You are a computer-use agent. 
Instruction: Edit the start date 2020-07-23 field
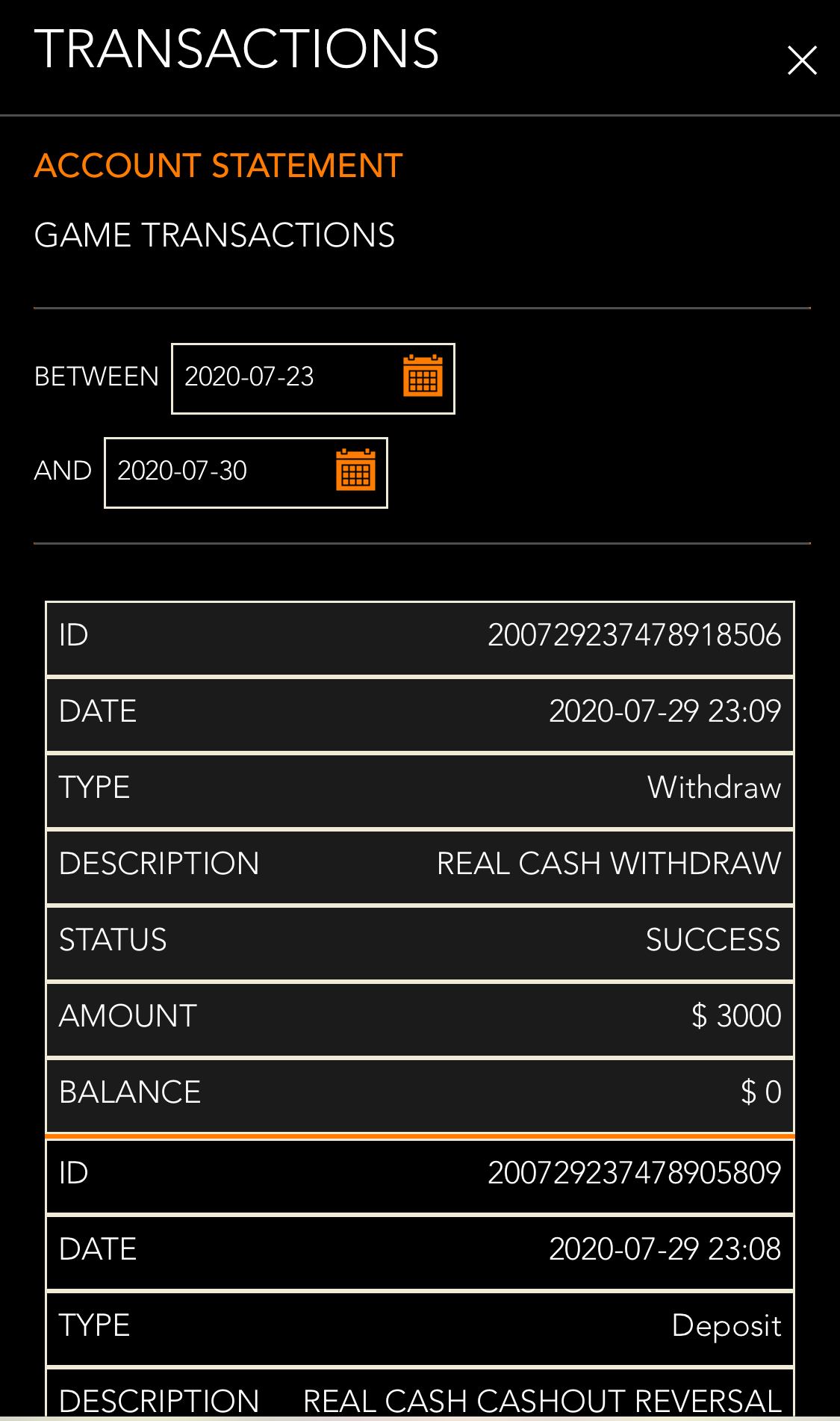pyautogui.click(x=284, y=377)
